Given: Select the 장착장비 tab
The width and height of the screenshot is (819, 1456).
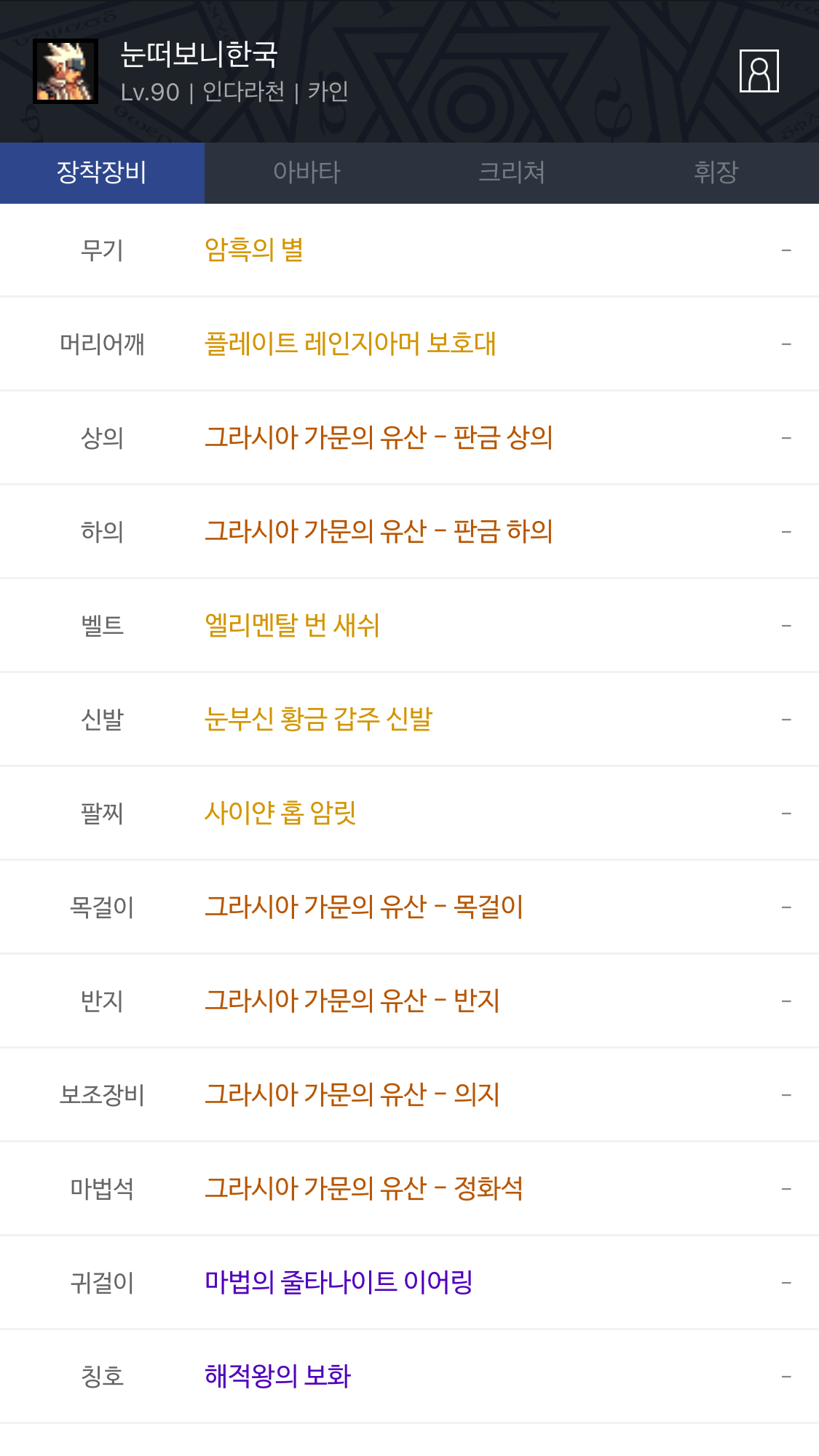Looking at the screenshot, I should click(102, 172).
